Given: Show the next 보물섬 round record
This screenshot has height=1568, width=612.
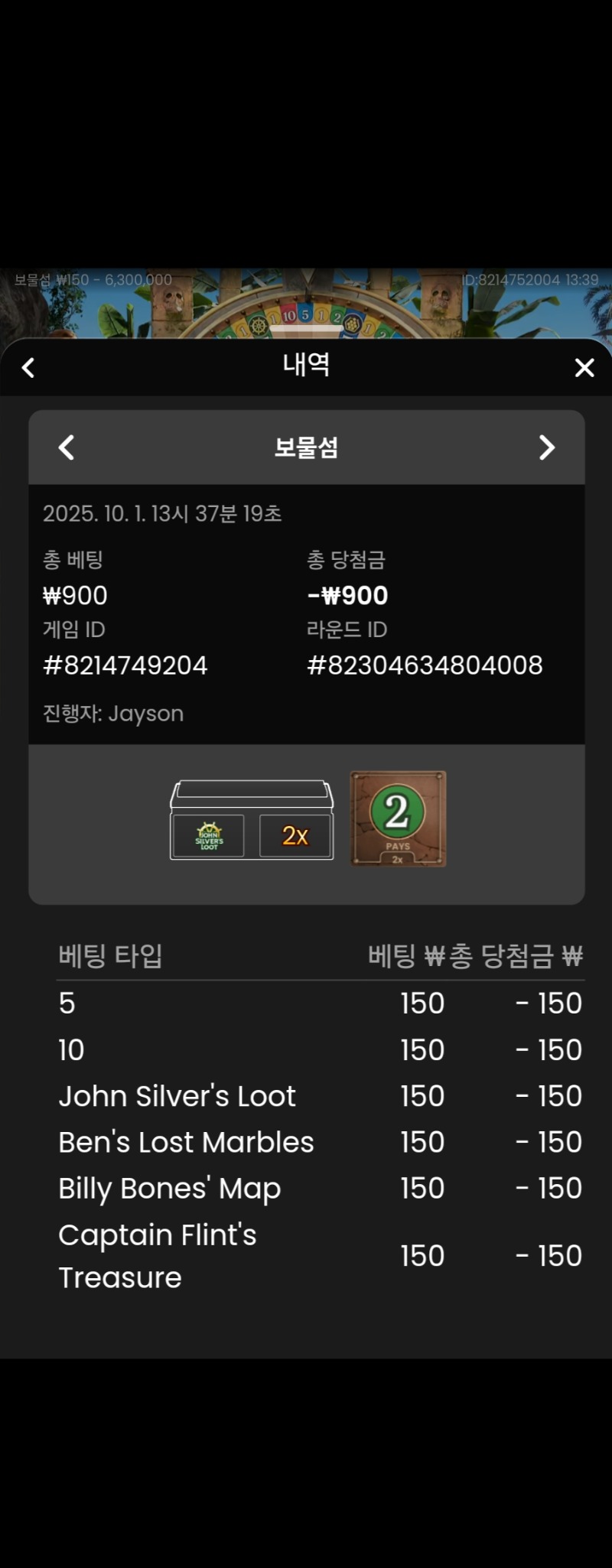Looking at the screenshot, I should point(546,447).
